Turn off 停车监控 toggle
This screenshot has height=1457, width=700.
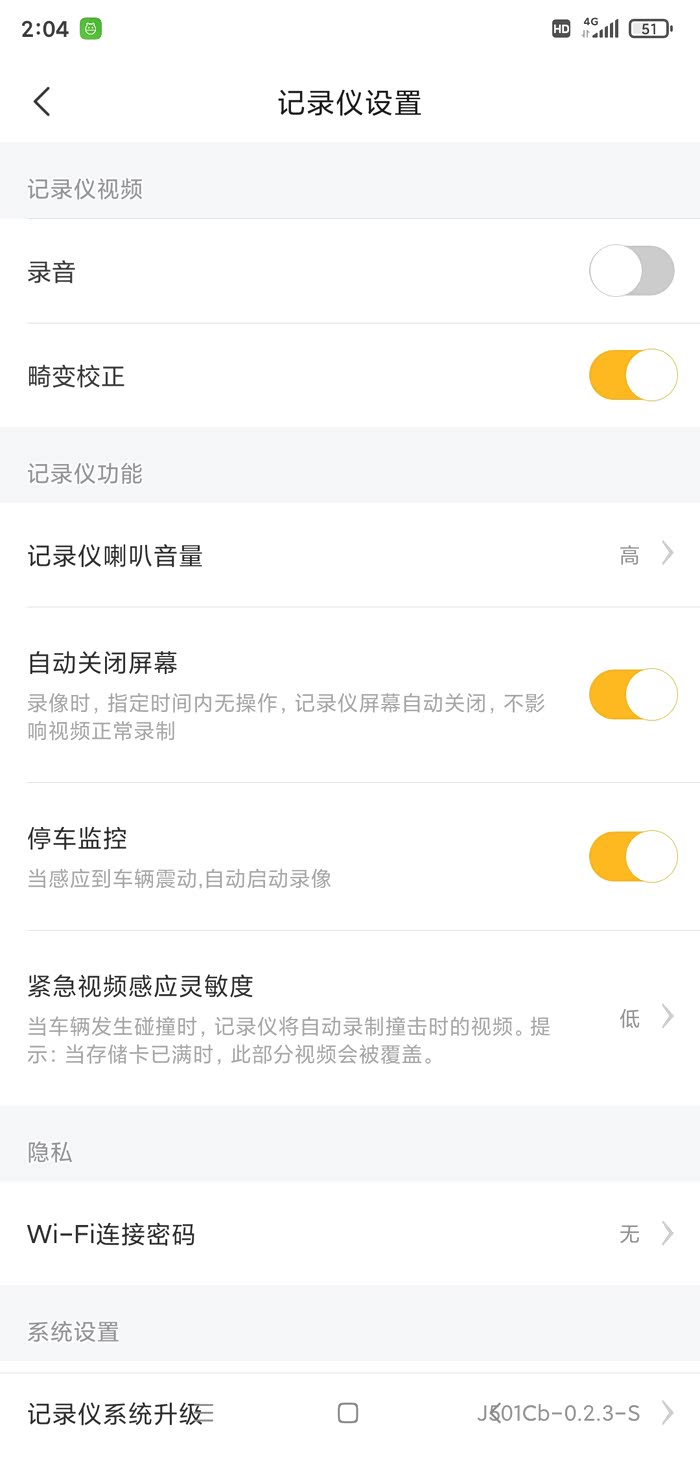click(632, 856)
